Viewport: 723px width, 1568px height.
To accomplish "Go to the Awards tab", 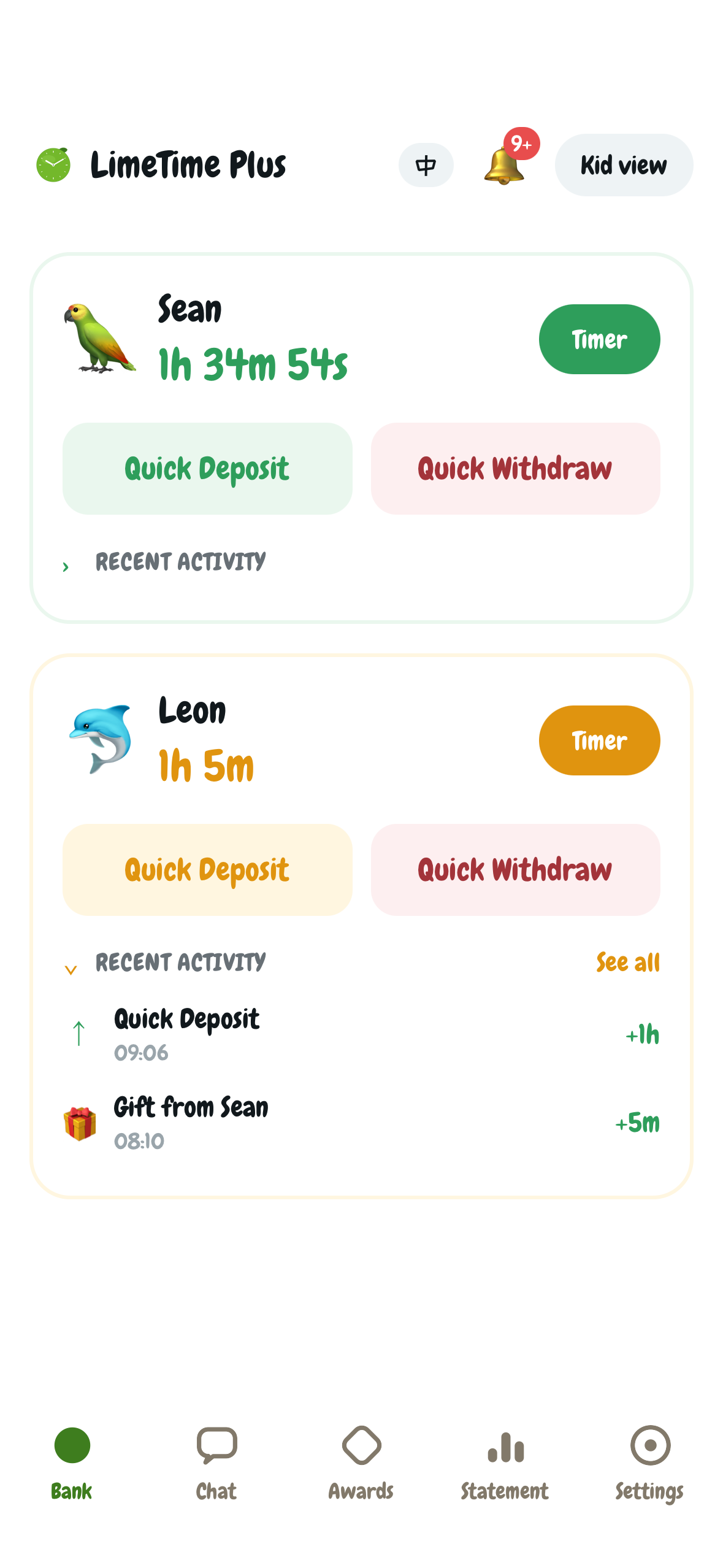I will coord(361,1463).
